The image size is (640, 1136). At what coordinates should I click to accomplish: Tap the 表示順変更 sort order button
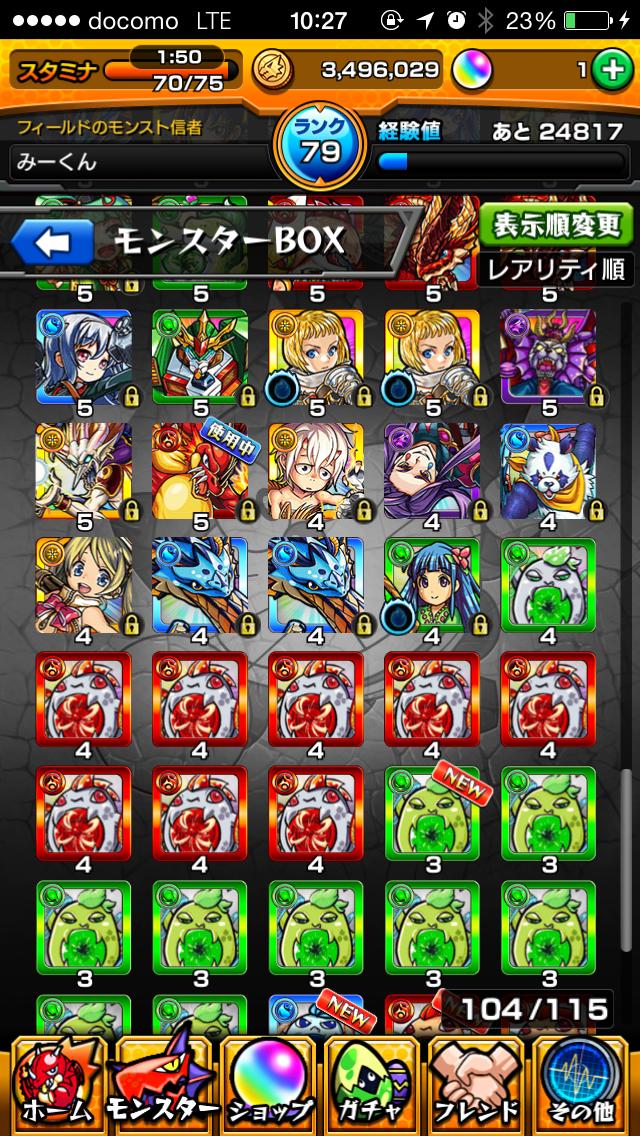pos(556,225)
